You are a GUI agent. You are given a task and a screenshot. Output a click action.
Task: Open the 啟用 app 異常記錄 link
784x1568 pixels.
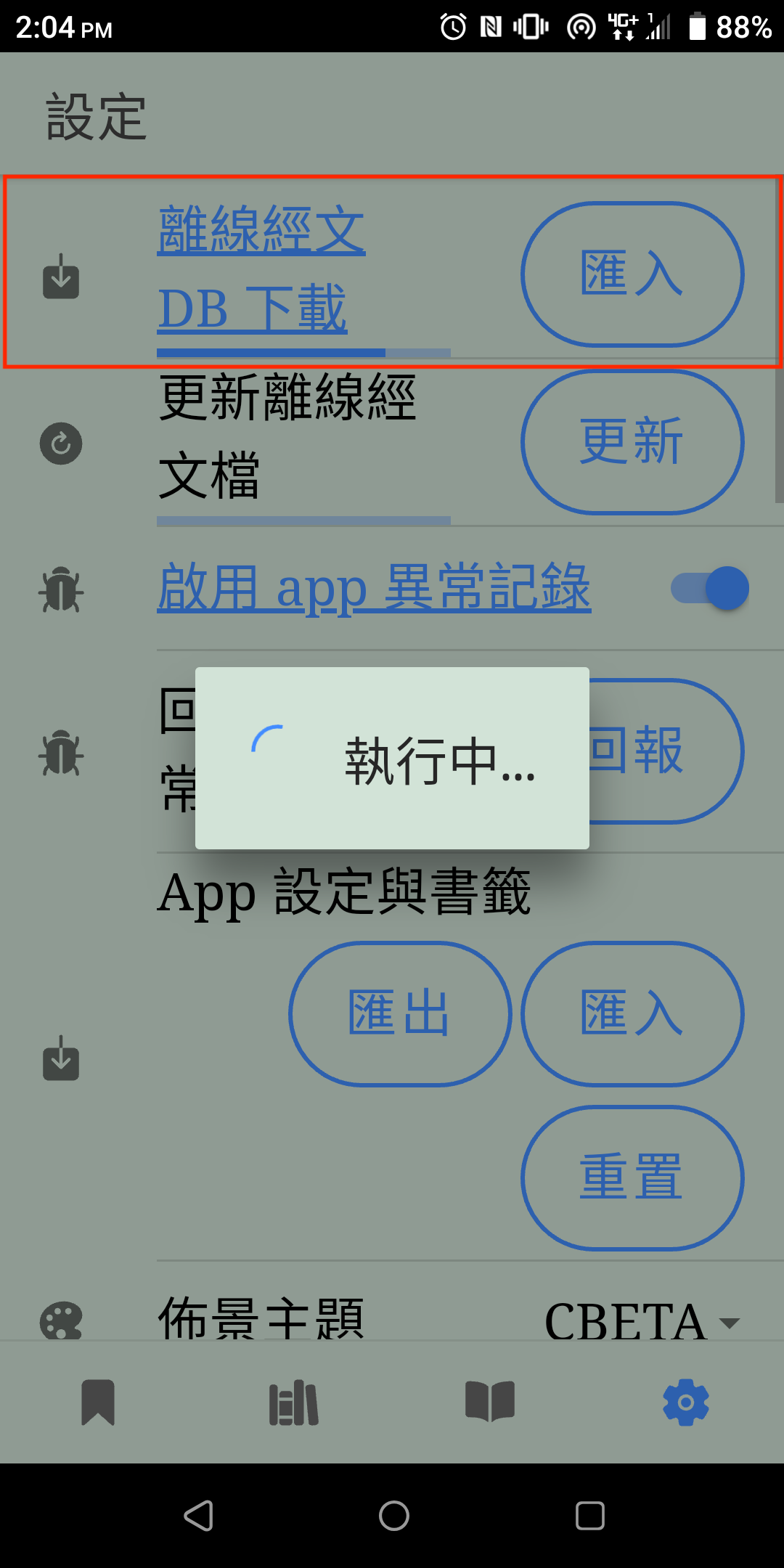[x=374, y=587]
